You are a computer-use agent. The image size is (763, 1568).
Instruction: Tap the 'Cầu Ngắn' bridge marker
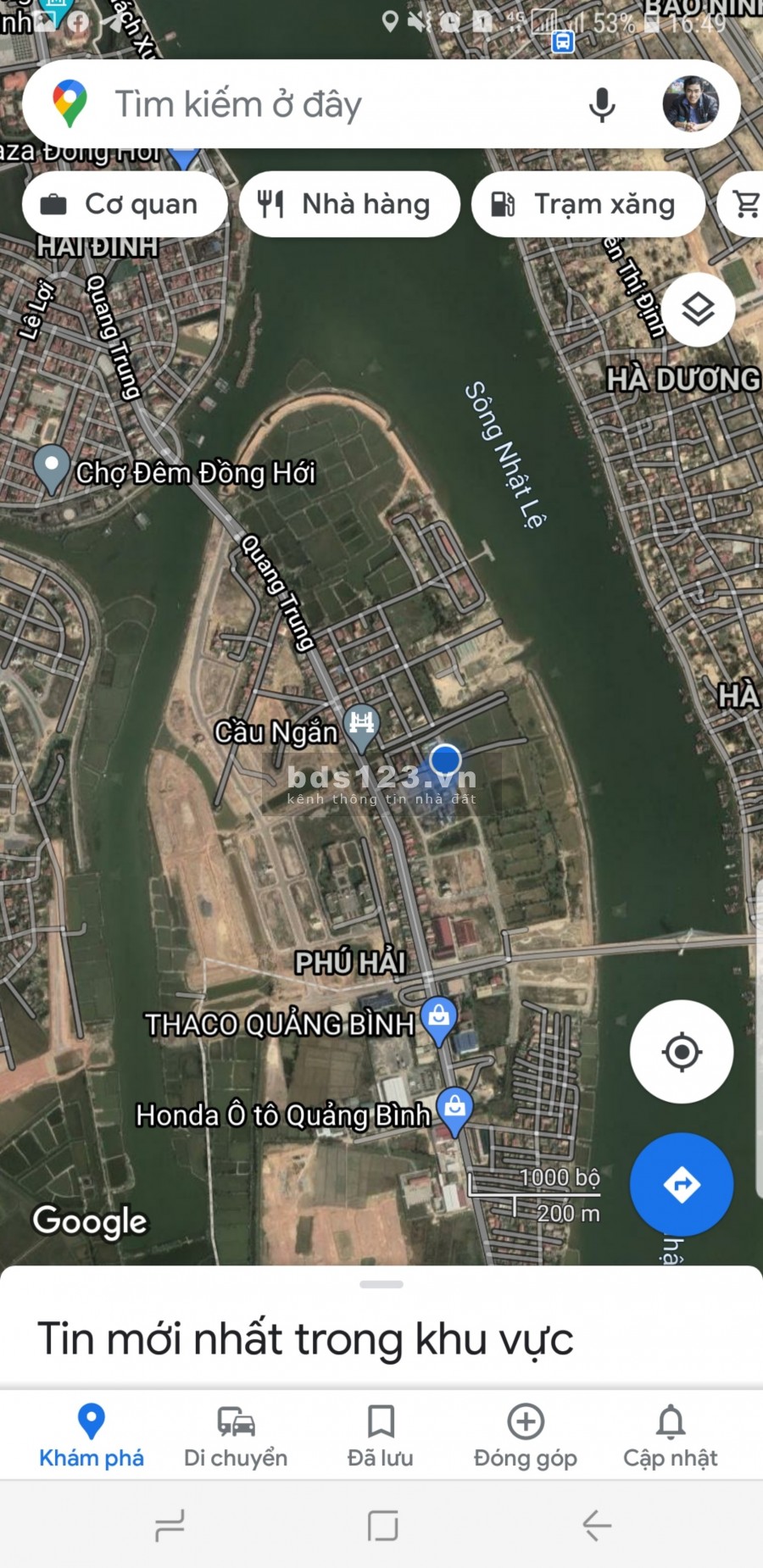(362, 726)
